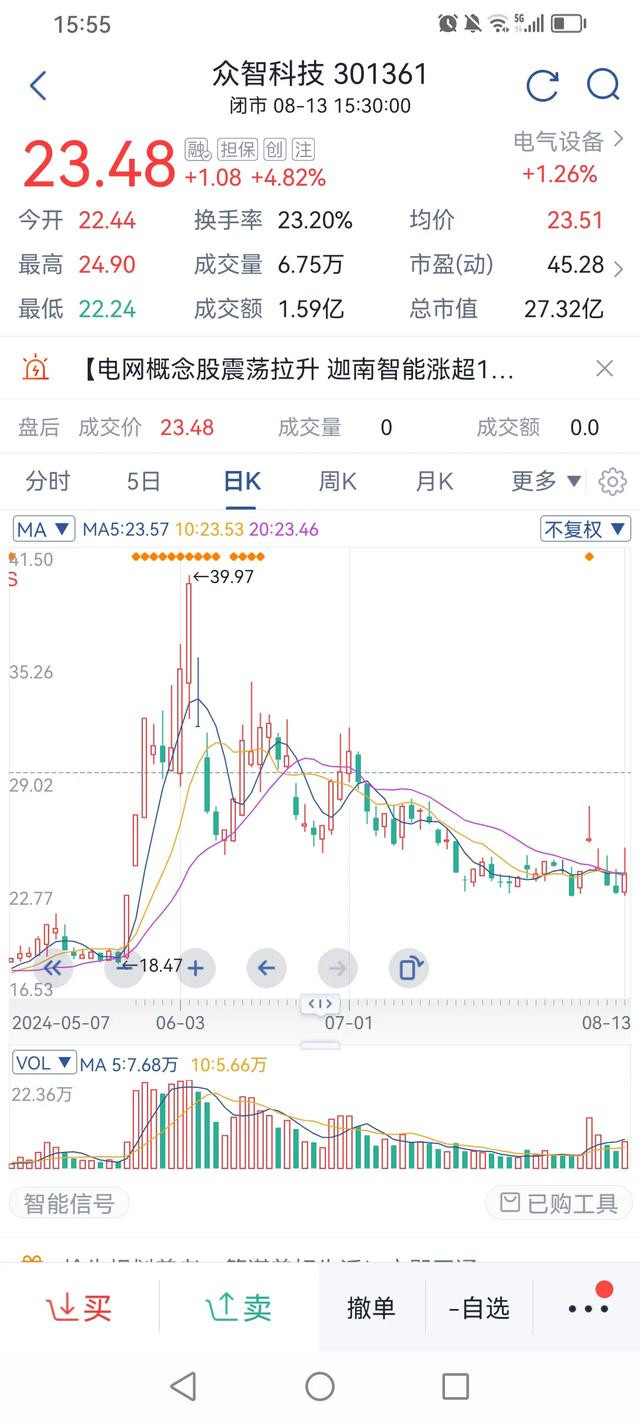Screen dimensions: 640x1422
Task: Open the search magnifier icon
Action: coord(603,86)
